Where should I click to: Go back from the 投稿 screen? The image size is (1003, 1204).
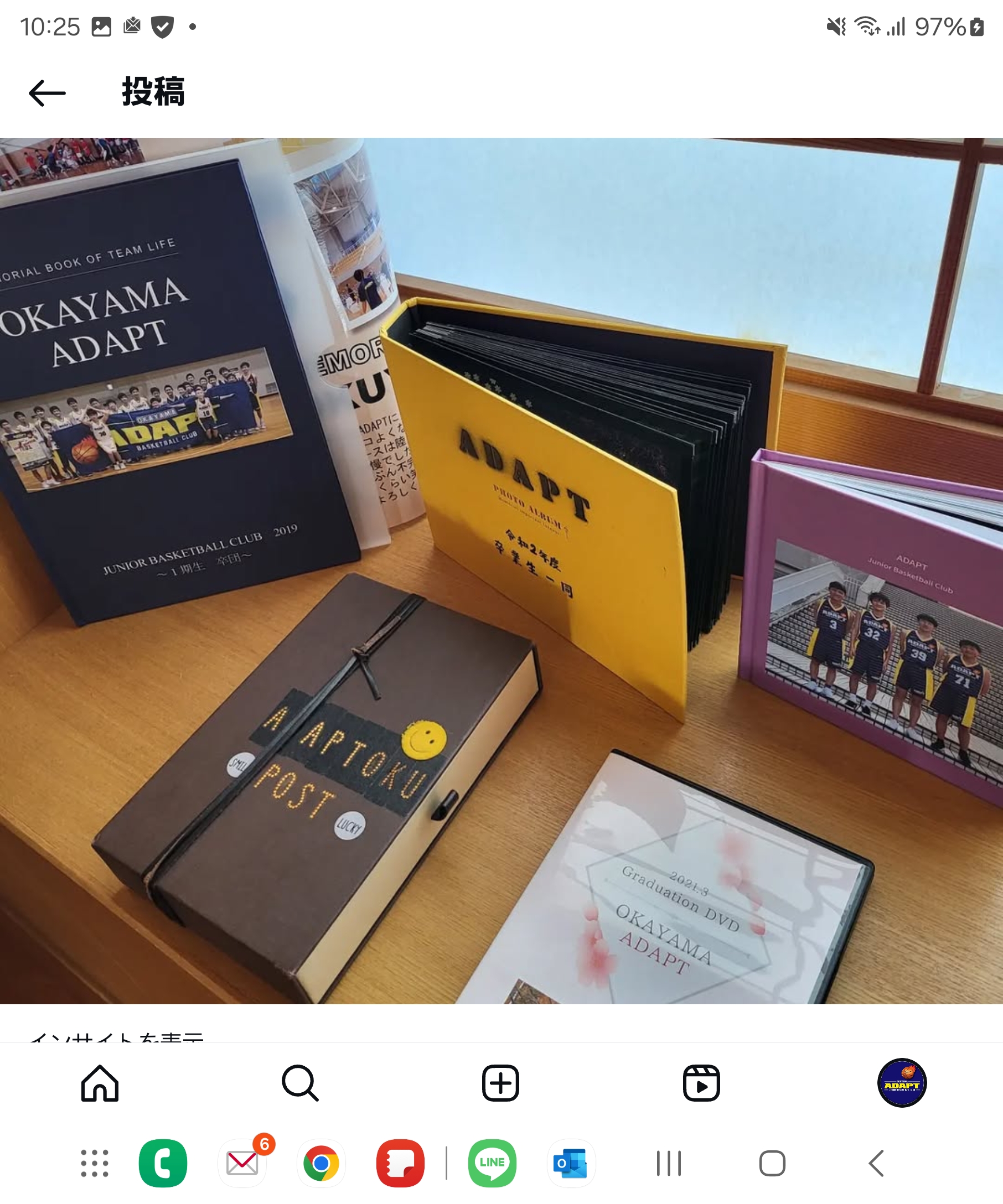(x=47, y=93)
